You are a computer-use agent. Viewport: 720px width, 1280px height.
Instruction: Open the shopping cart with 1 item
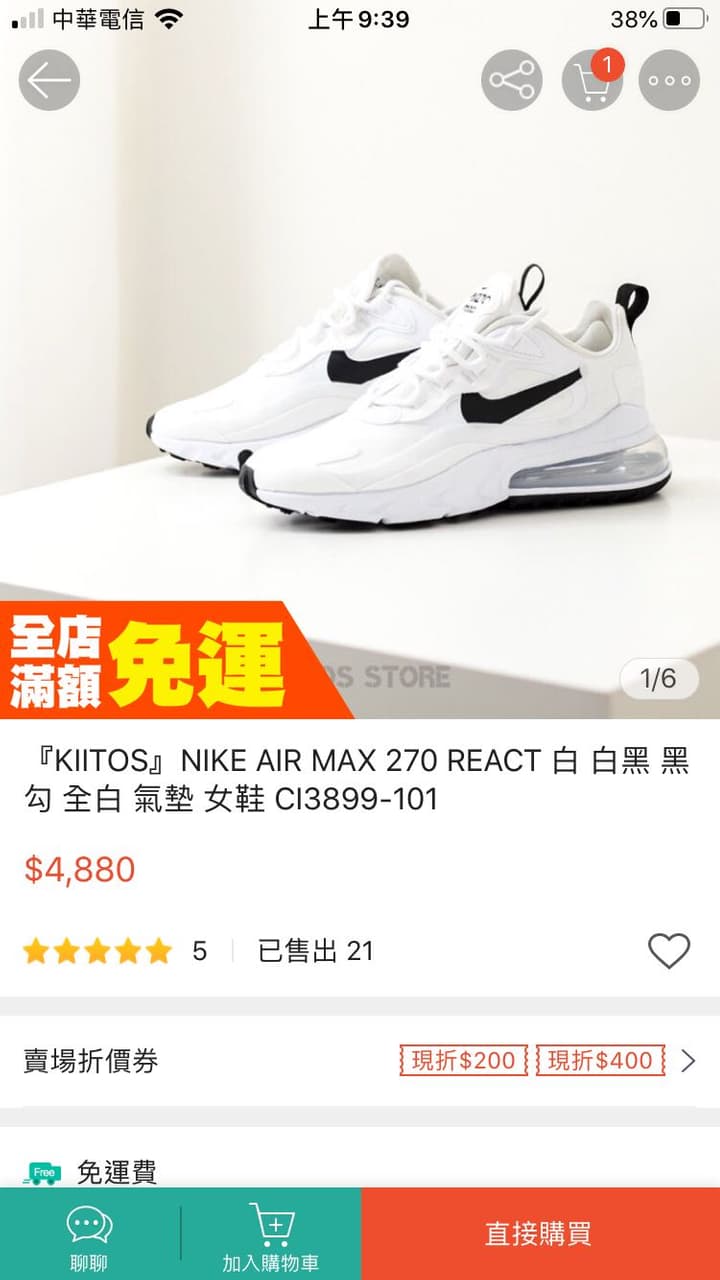coord(592,82)
